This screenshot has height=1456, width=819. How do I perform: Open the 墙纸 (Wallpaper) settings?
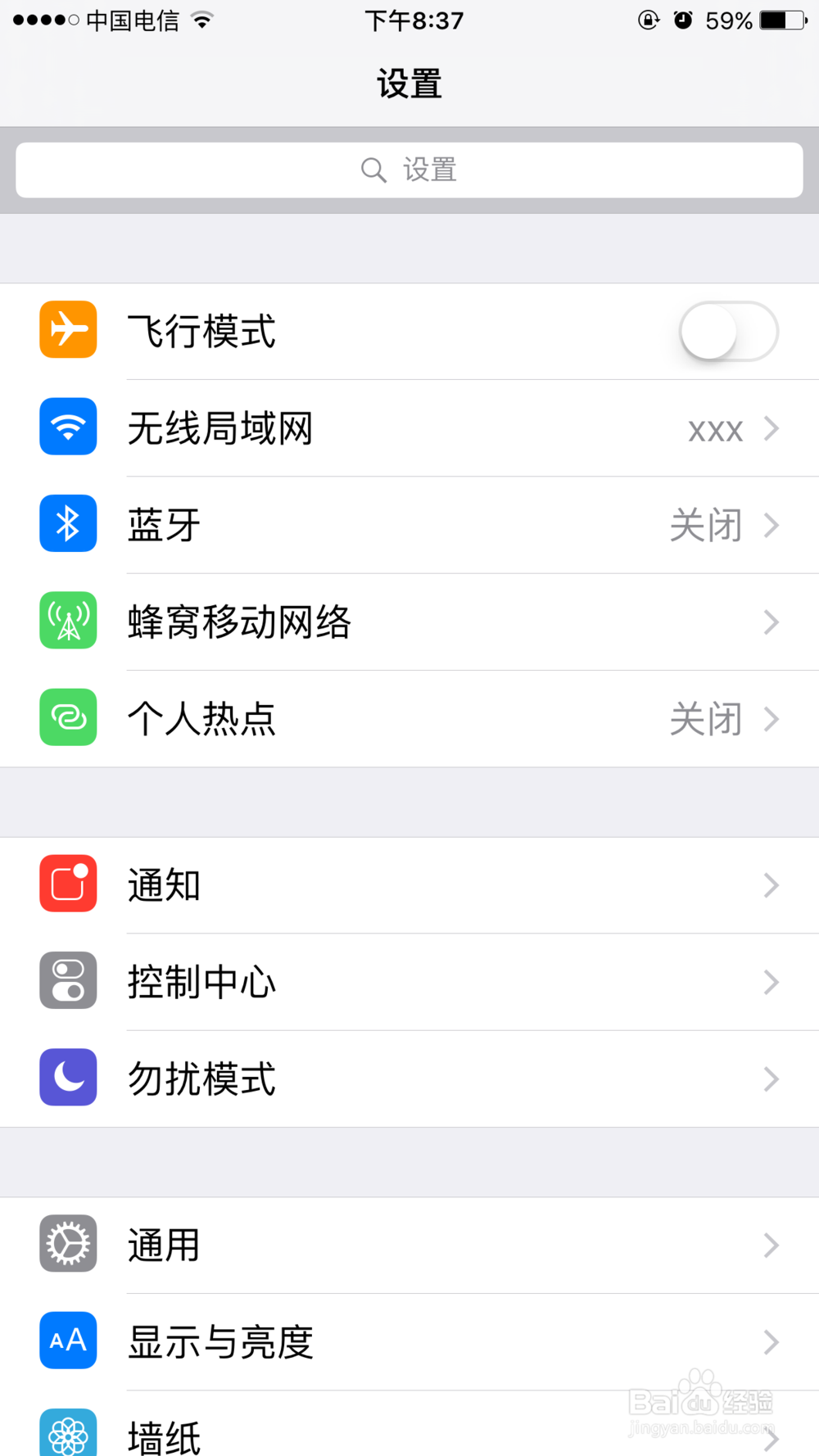(x=409, y=1435)
